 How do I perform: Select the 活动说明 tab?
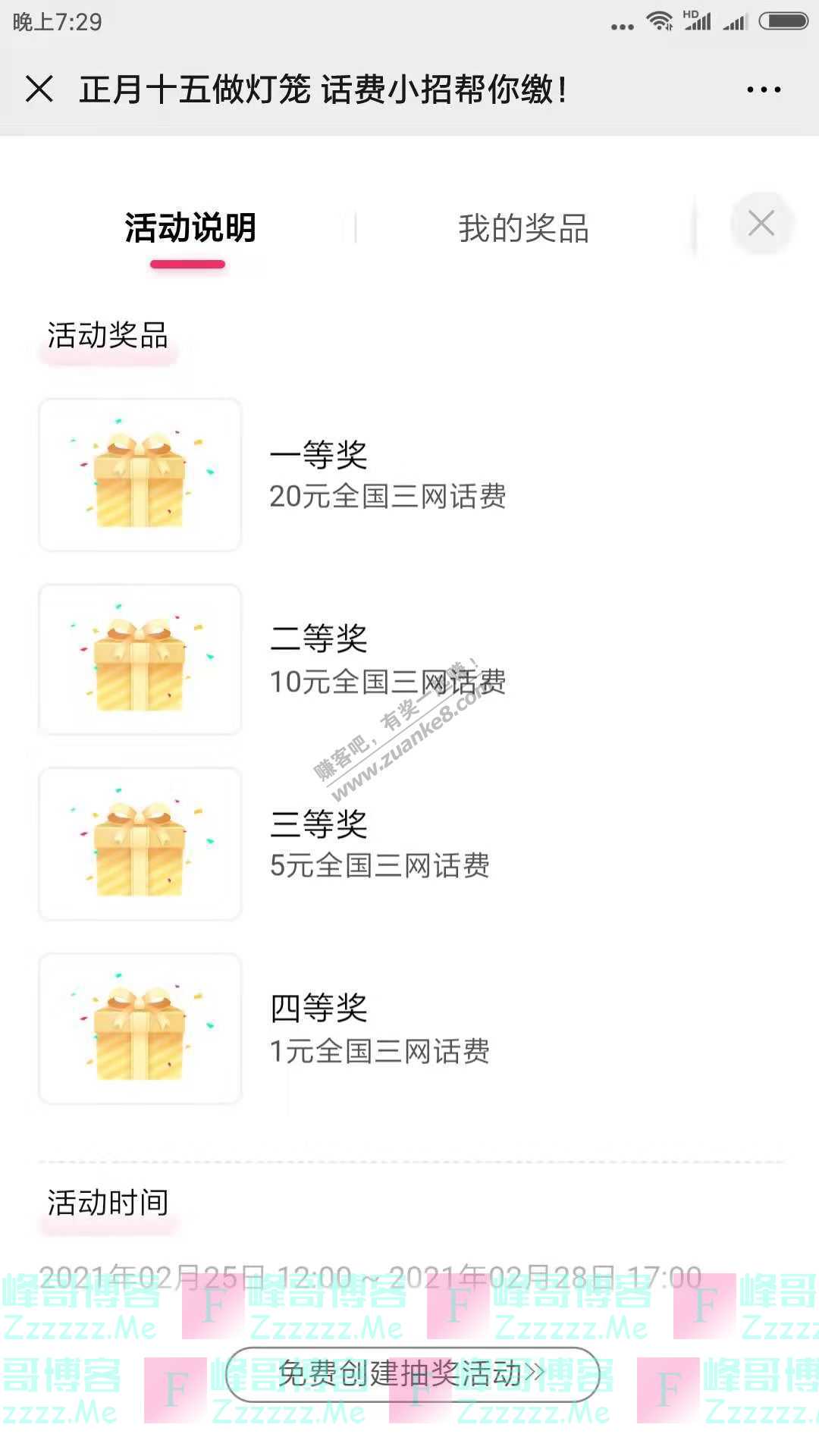(x=191, y=224)
